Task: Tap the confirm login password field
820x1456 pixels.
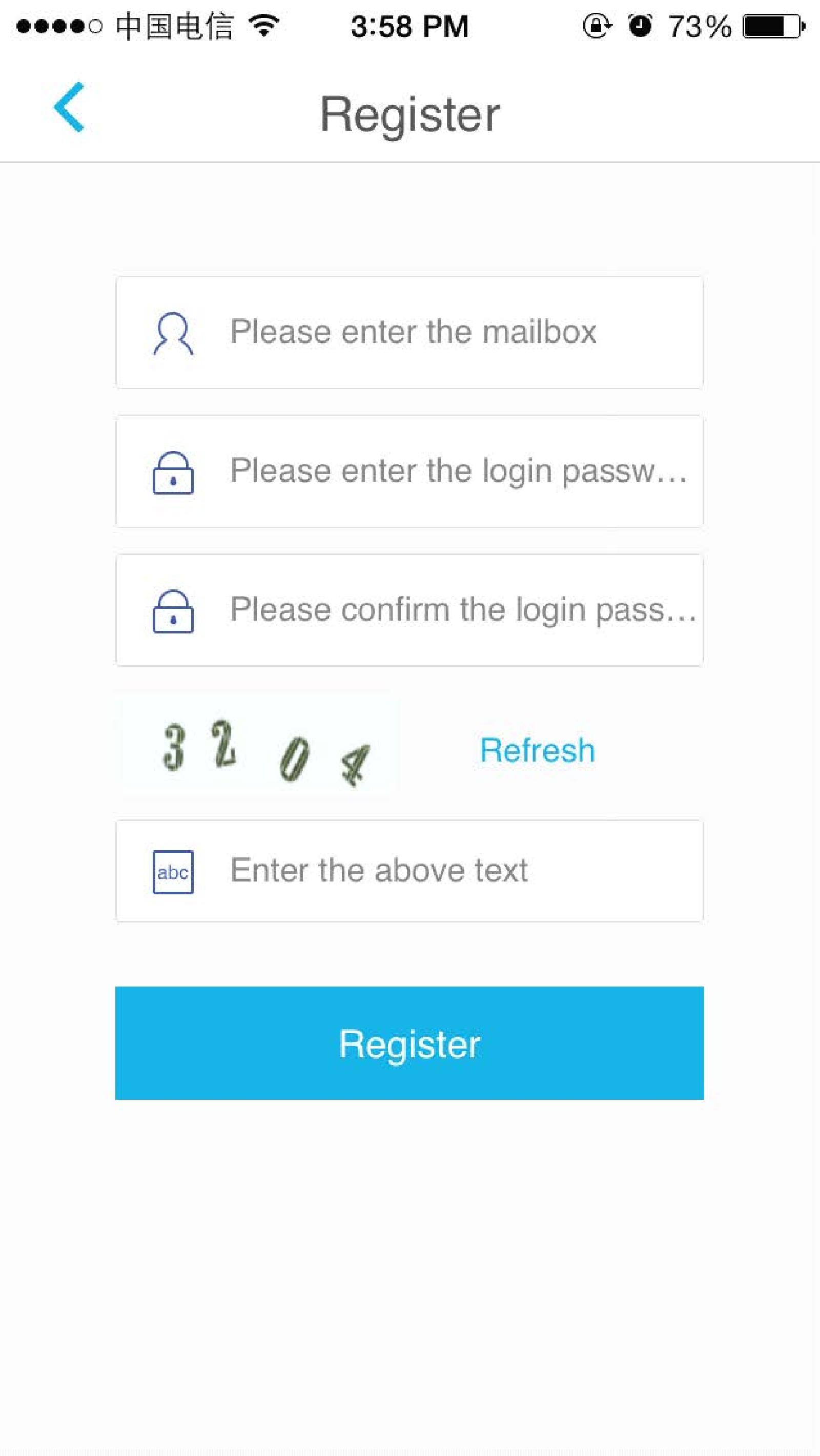Action: click(x=409, y=610)
